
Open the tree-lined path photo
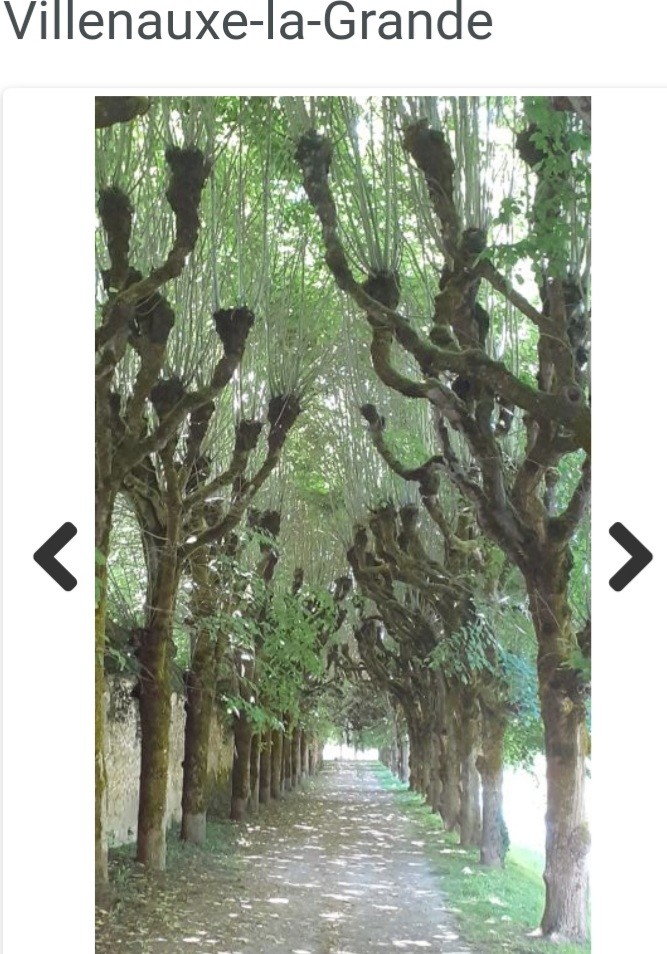[x=342, y=520]
